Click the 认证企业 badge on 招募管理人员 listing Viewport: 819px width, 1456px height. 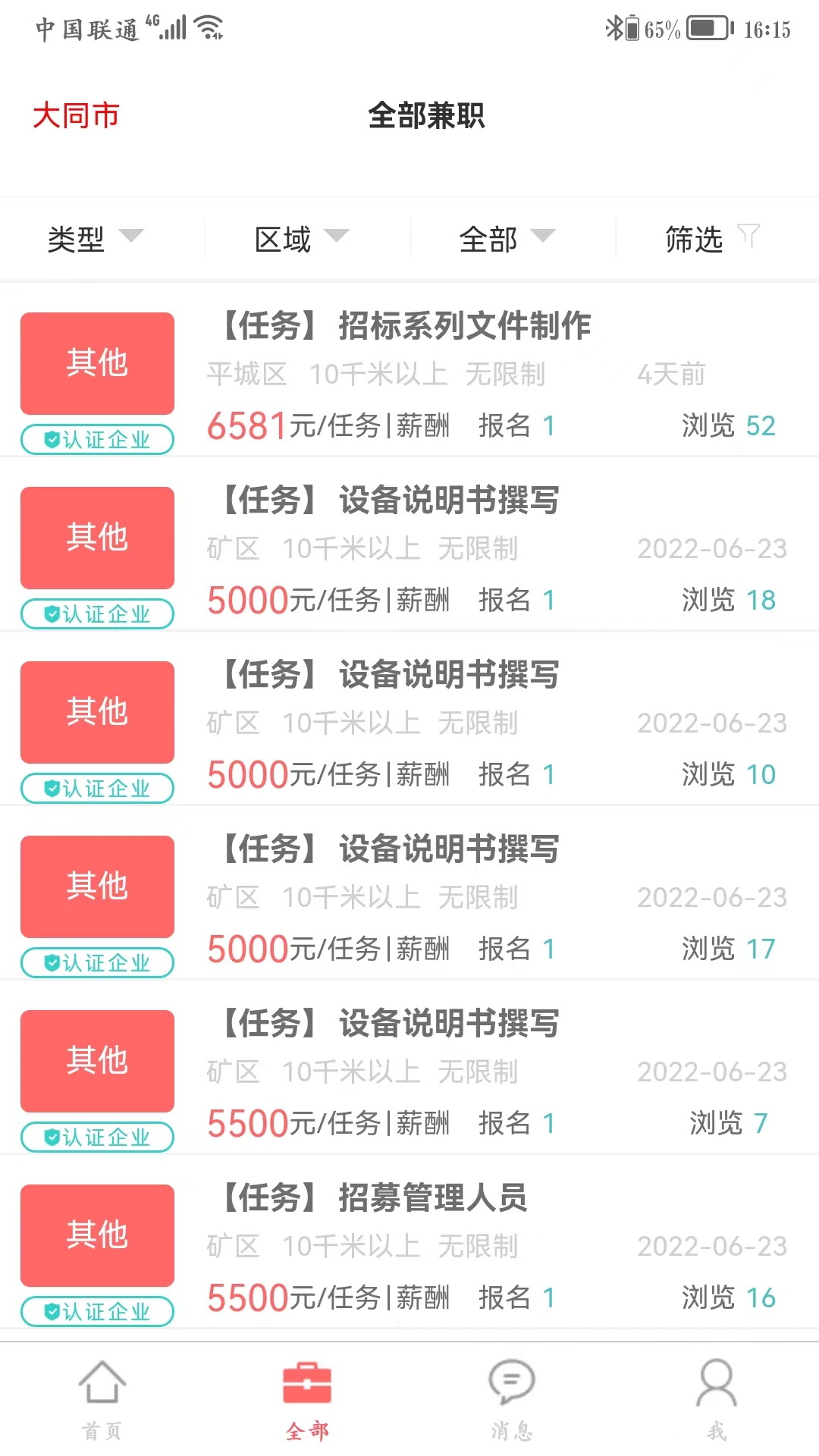(96, 1311)
